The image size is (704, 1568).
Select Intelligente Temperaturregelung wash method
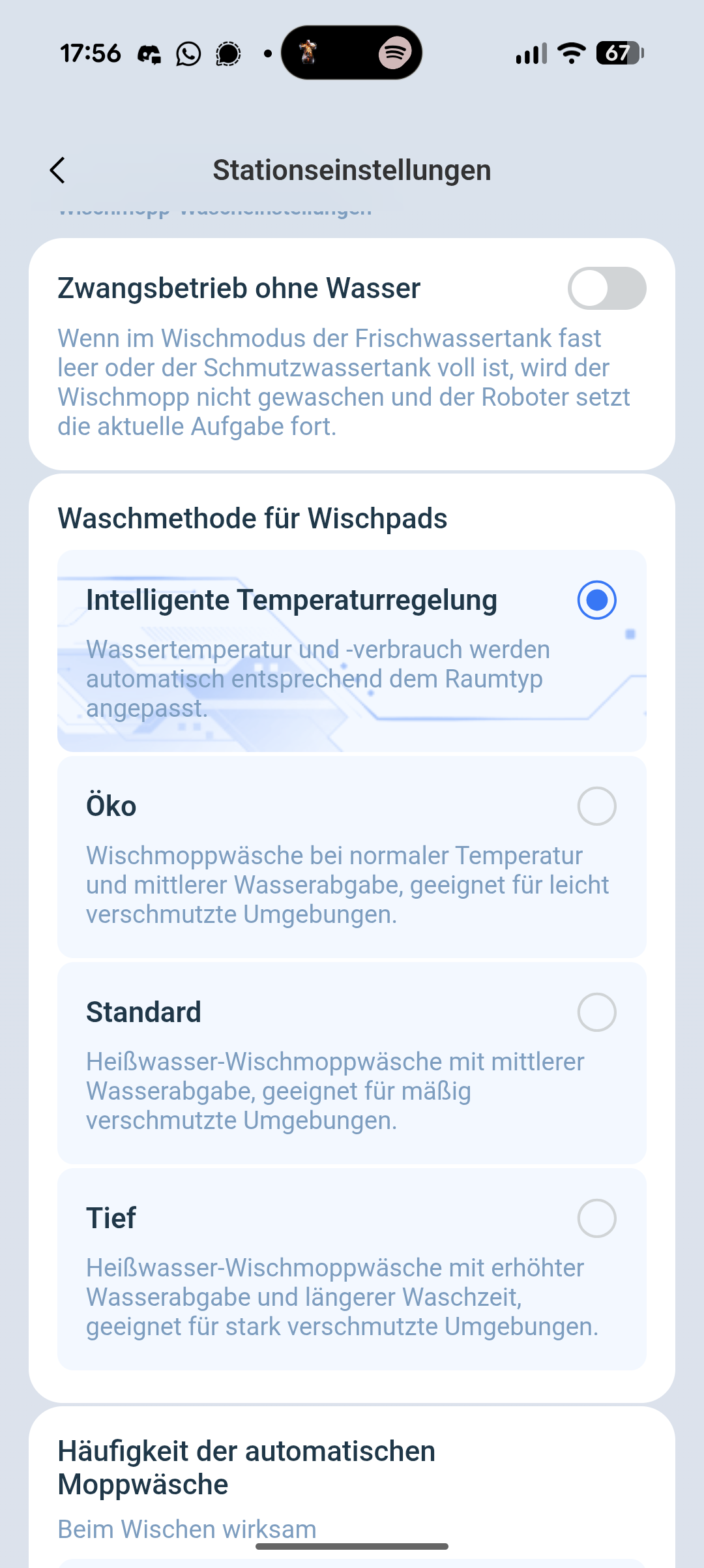coord(596,600)
